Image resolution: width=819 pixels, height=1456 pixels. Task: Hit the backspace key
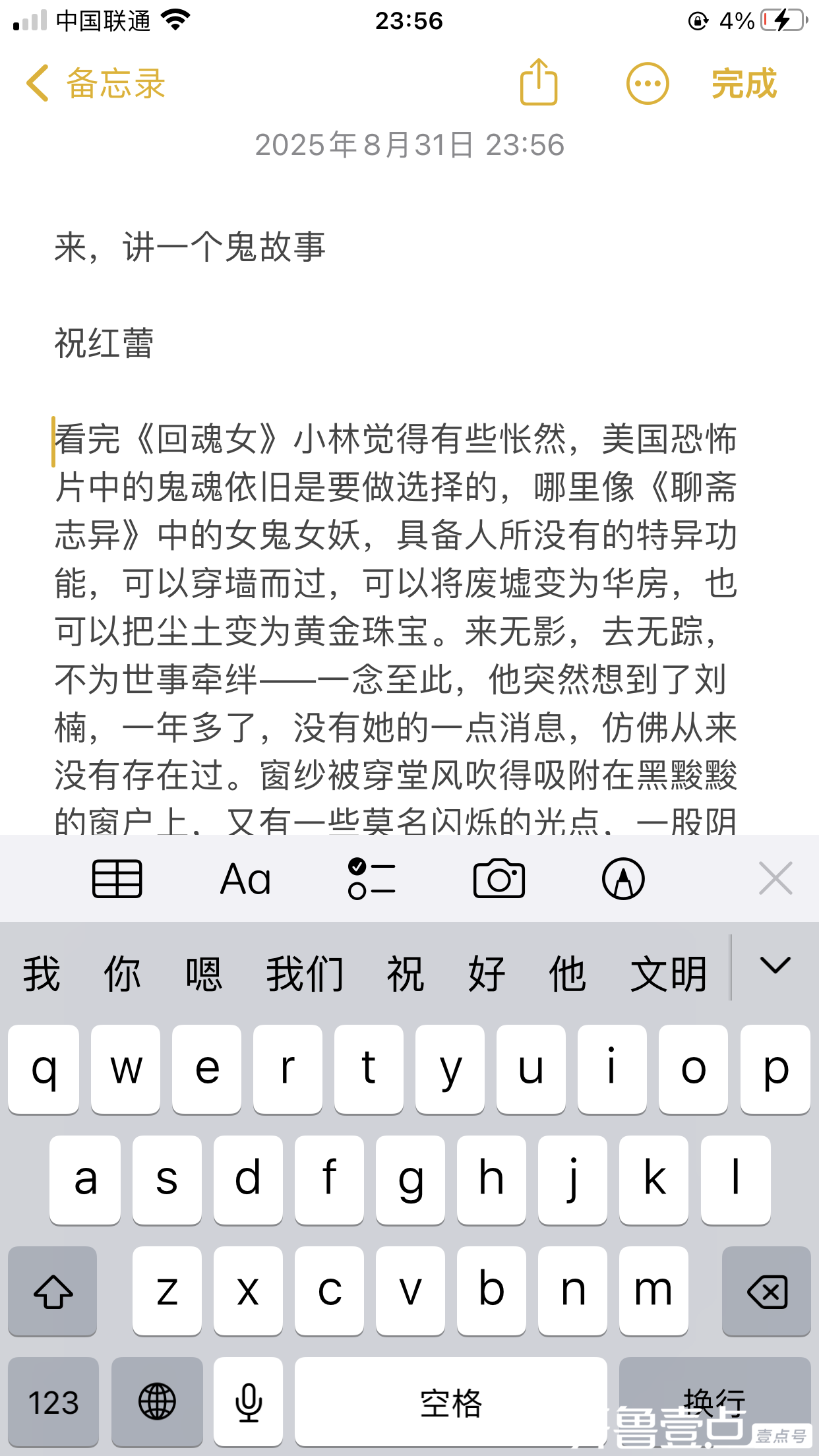(766, 1291)
